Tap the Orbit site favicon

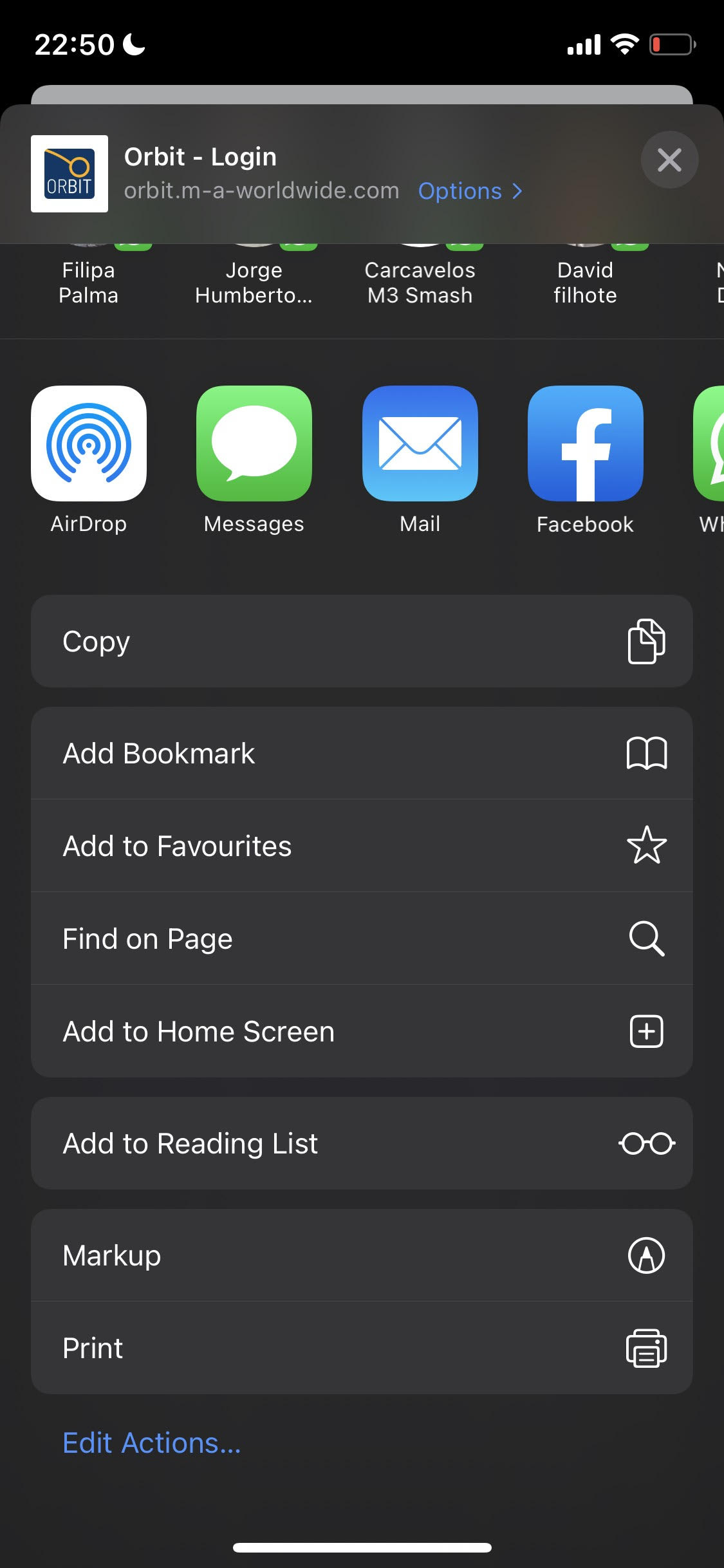pyautogui.click(x=68, y=173)
